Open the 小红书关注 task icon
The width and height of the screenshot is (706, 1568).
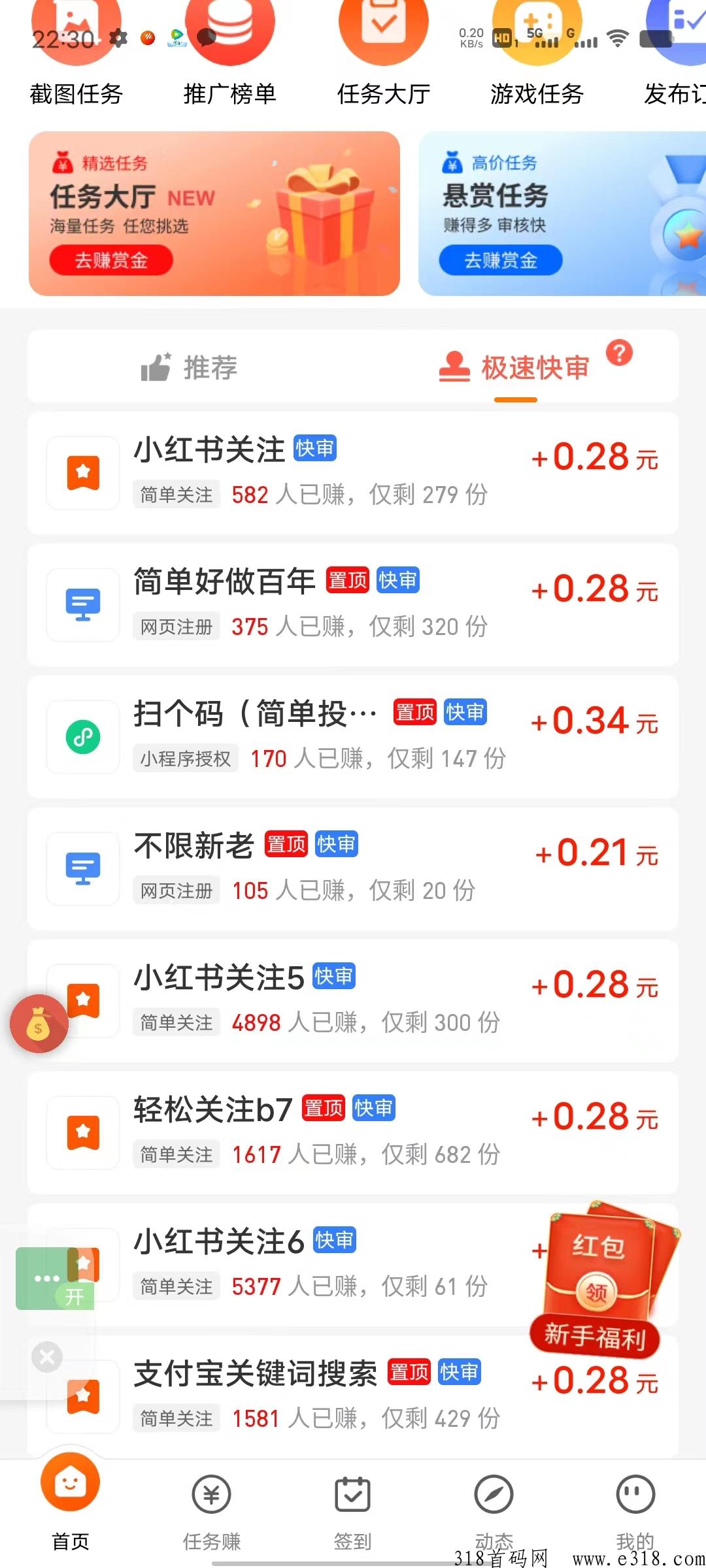click(82, 472)
